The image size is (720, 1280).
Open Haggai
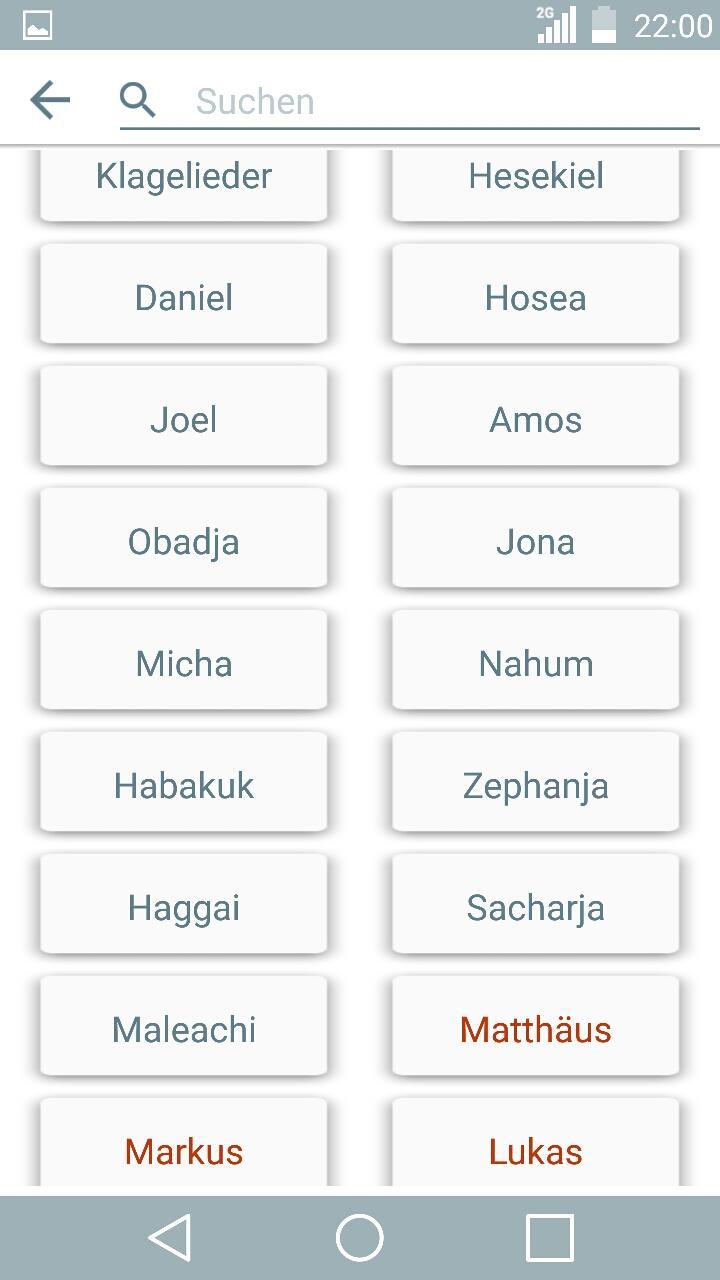pyautogui.click(x=184, y=907)
